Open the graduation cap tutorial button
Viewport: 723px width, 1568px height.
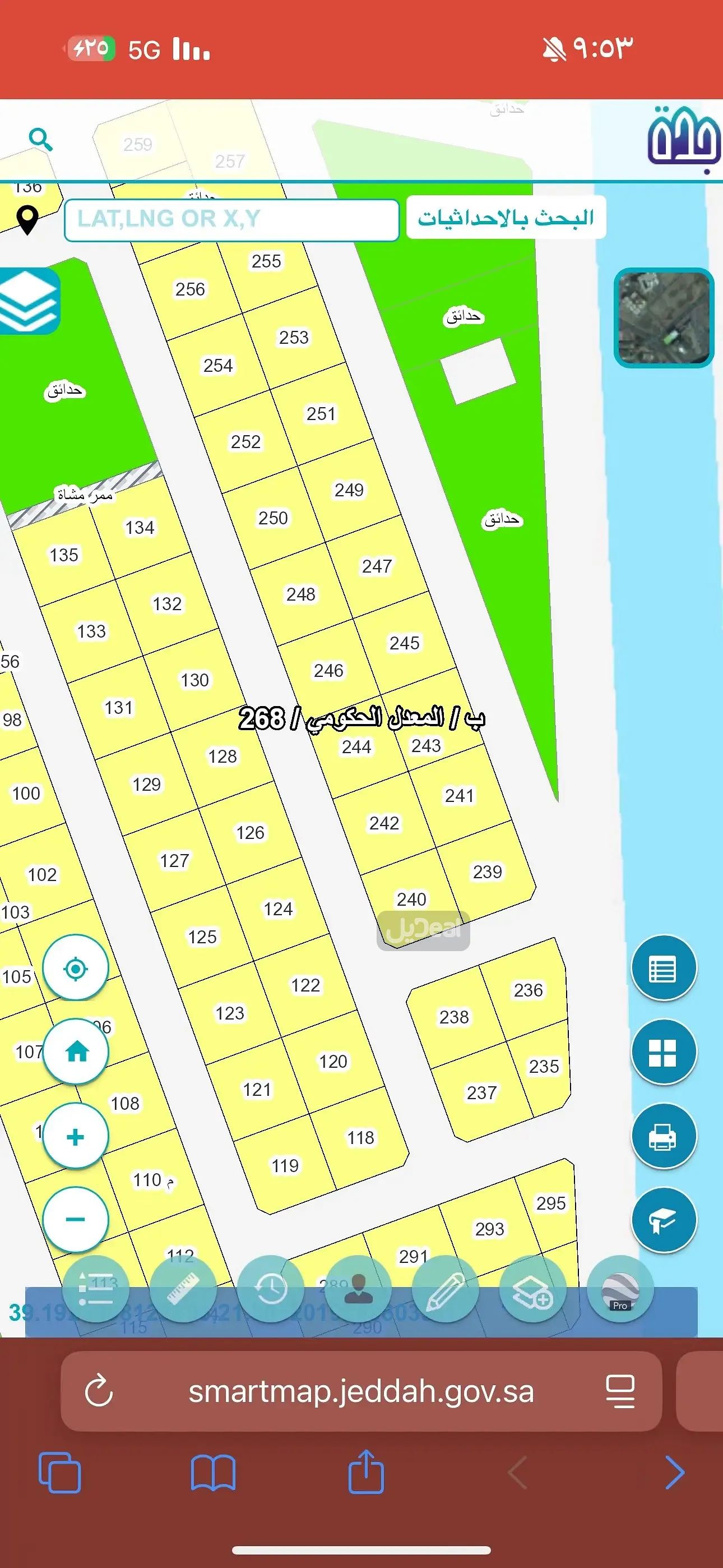(664, 1220)
